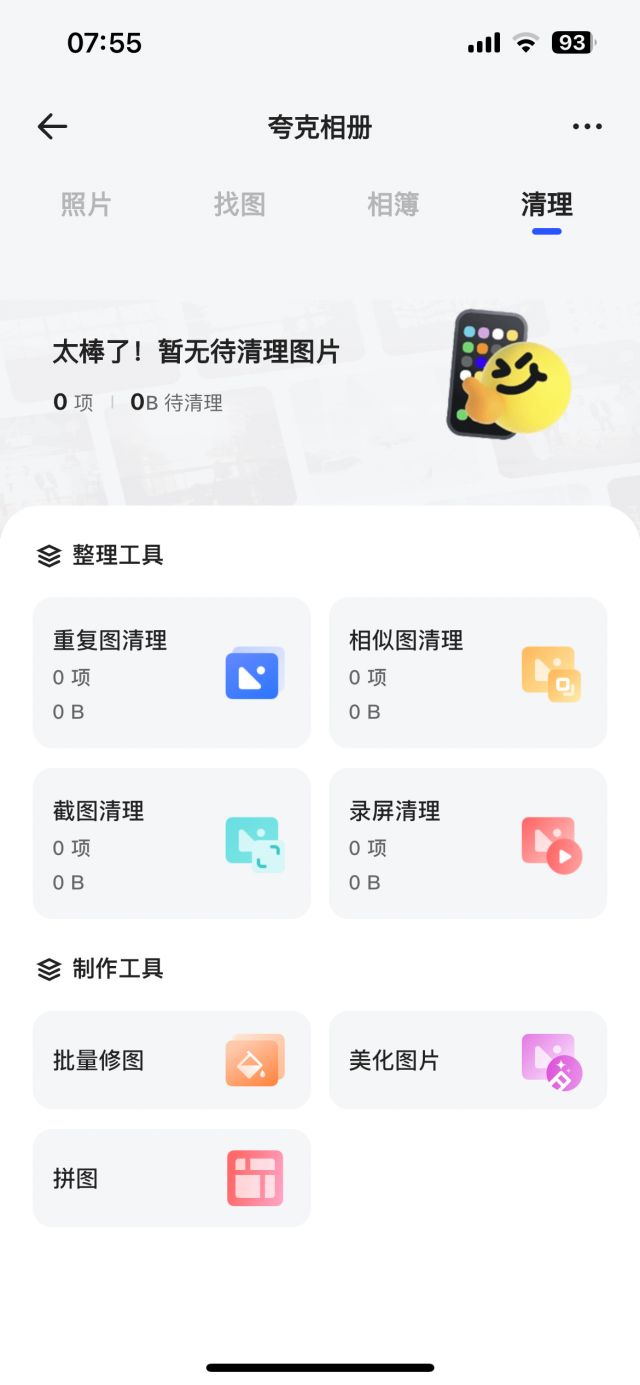Launch the 拼图 collage tool

pos(172,1178)
